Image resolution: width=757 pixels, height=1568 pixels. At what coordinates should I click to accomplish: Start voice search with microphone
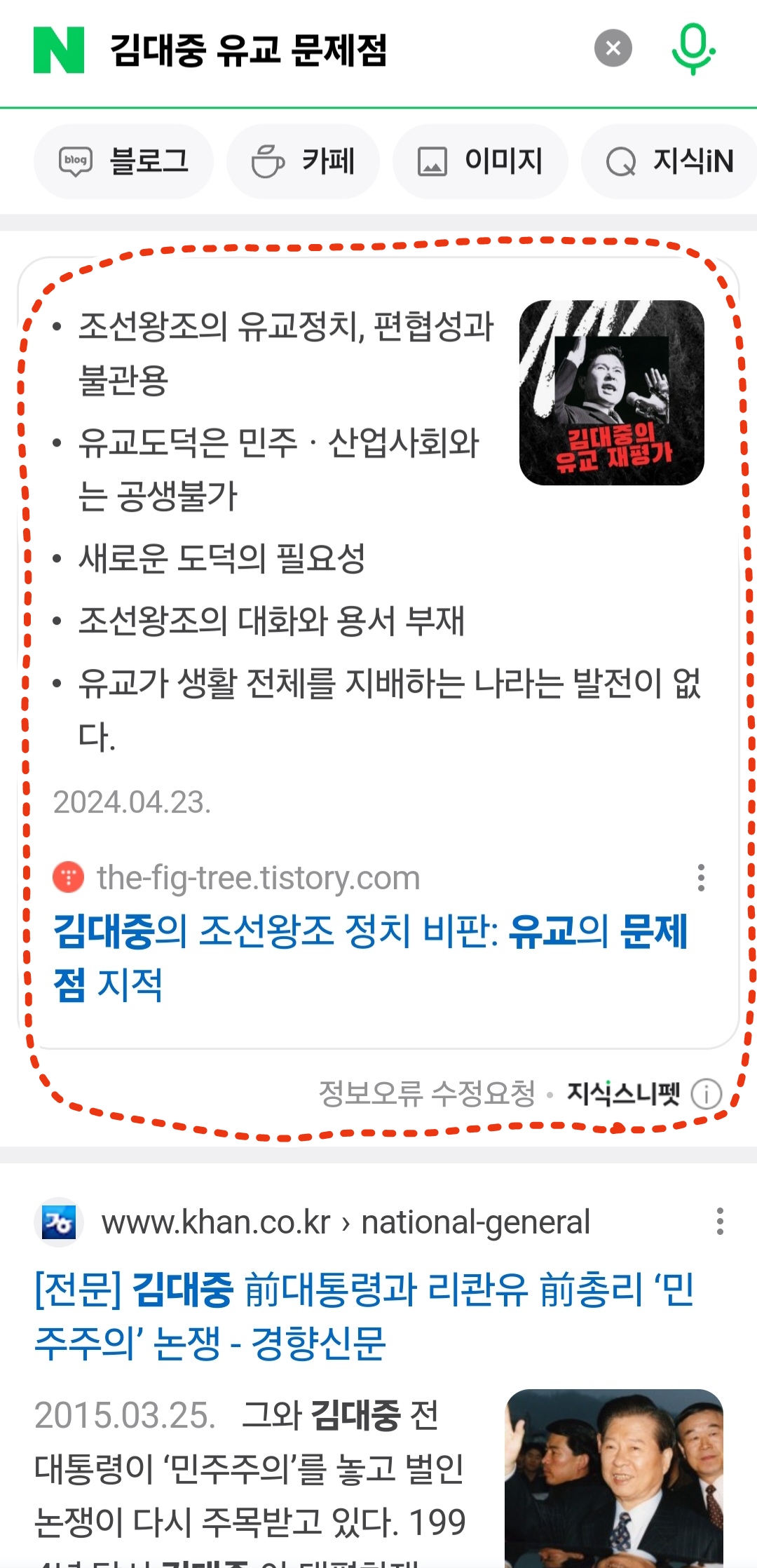[x=693, y=48]
